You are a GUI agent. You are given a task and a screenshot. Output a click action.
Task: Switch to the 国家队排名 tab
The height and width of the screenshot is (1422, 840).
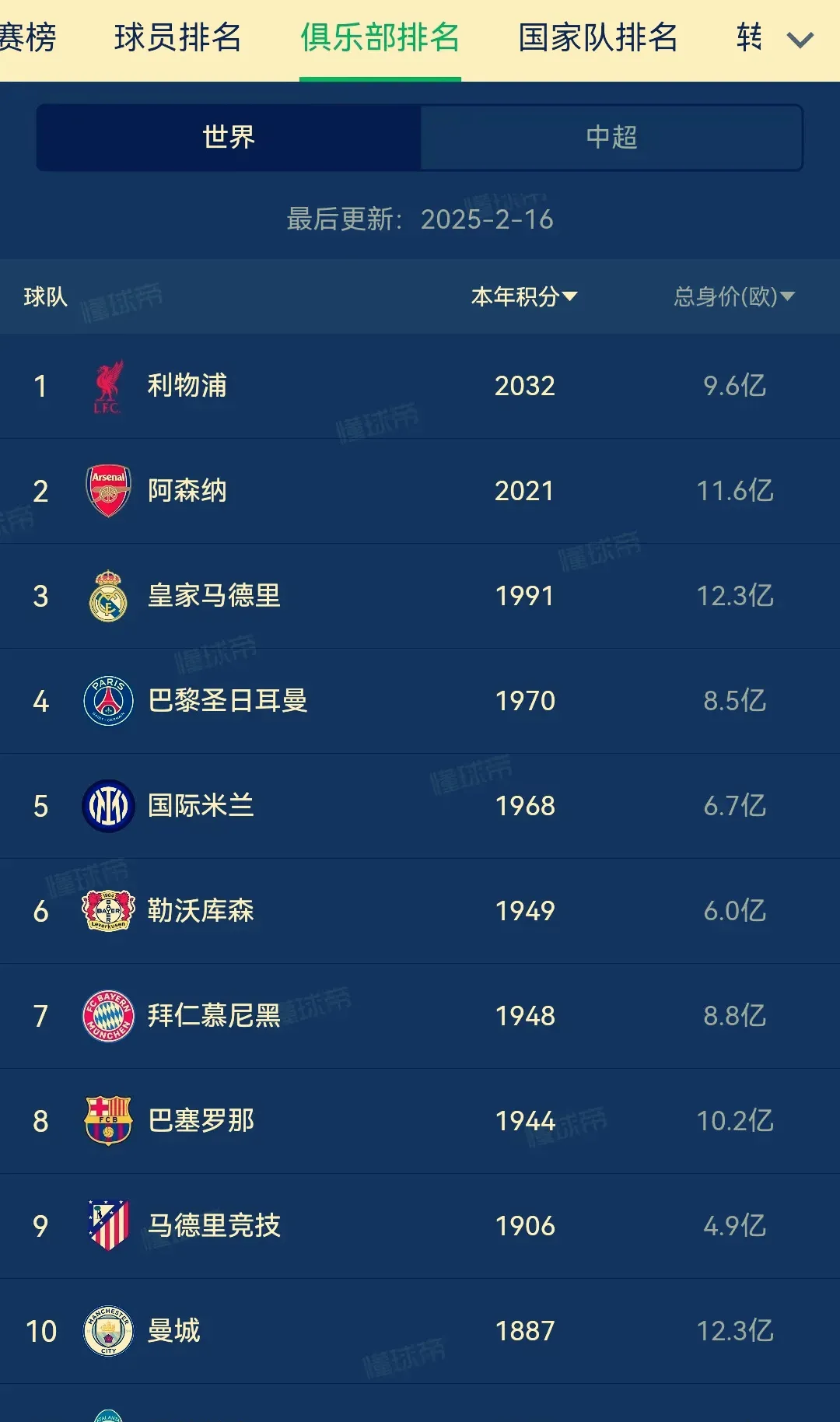[x=597, y=37]
